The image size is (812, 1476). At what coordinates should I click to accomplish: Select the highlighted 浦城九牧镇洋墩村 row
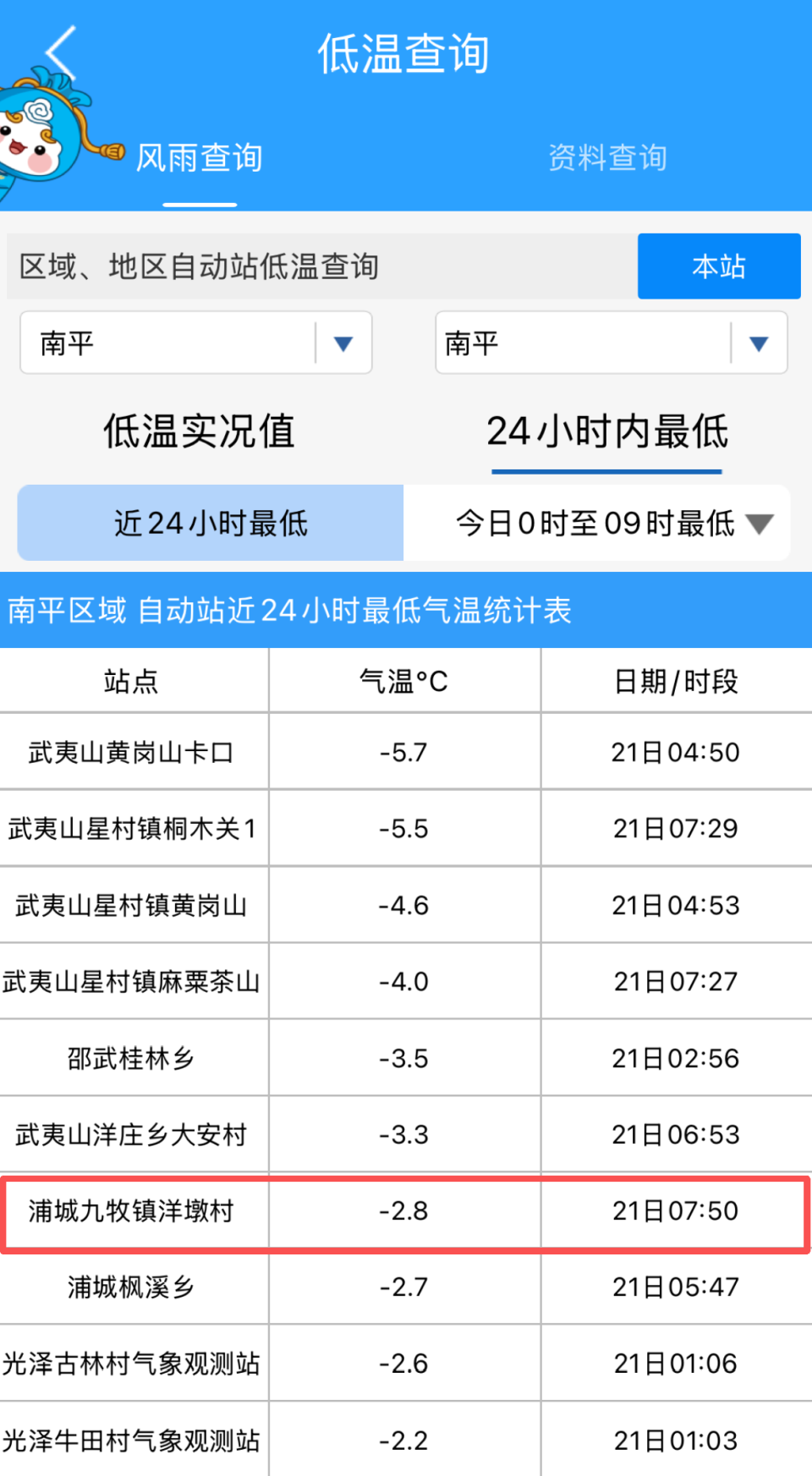tap(404, 1211)
